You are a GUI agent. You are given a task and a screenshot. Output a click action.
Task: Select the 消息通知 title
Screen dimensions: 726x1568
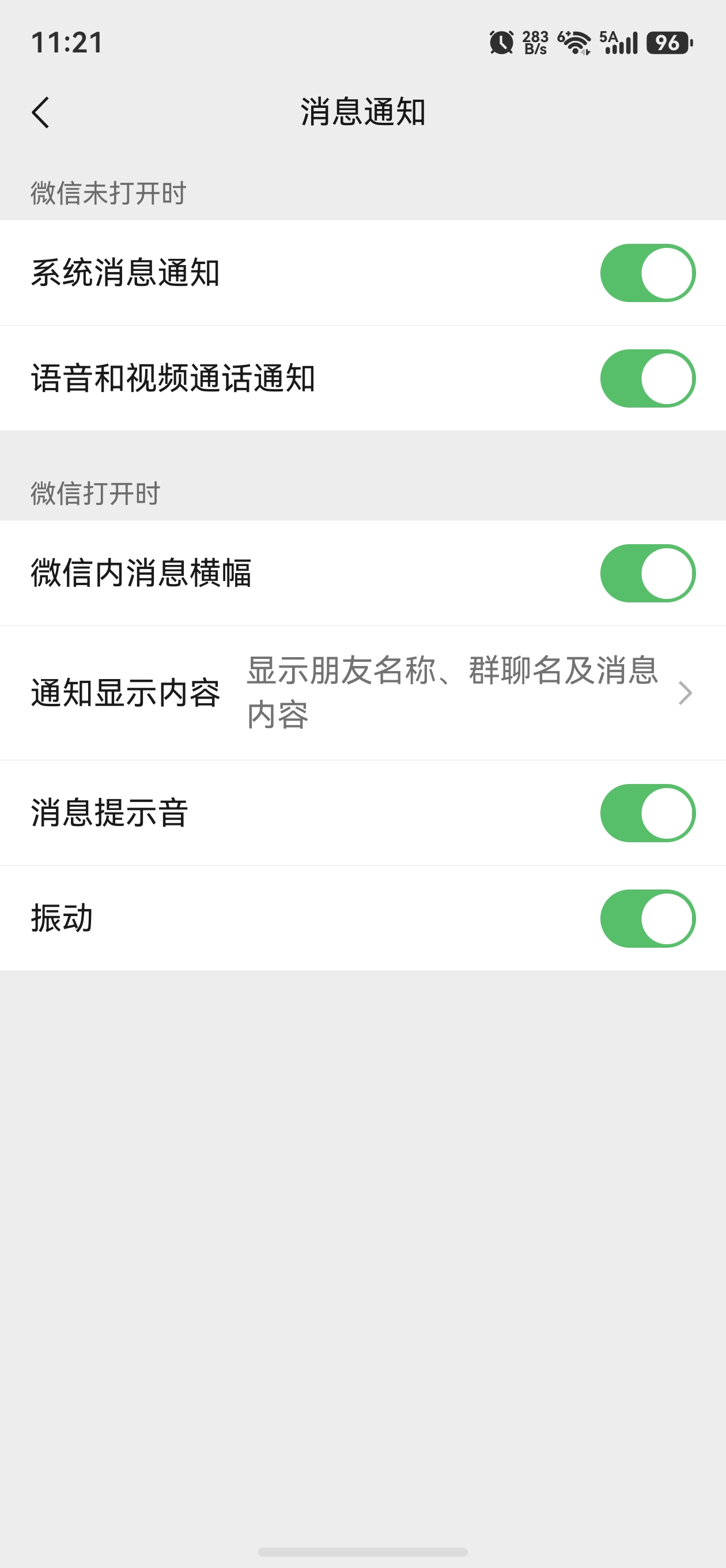362,110
